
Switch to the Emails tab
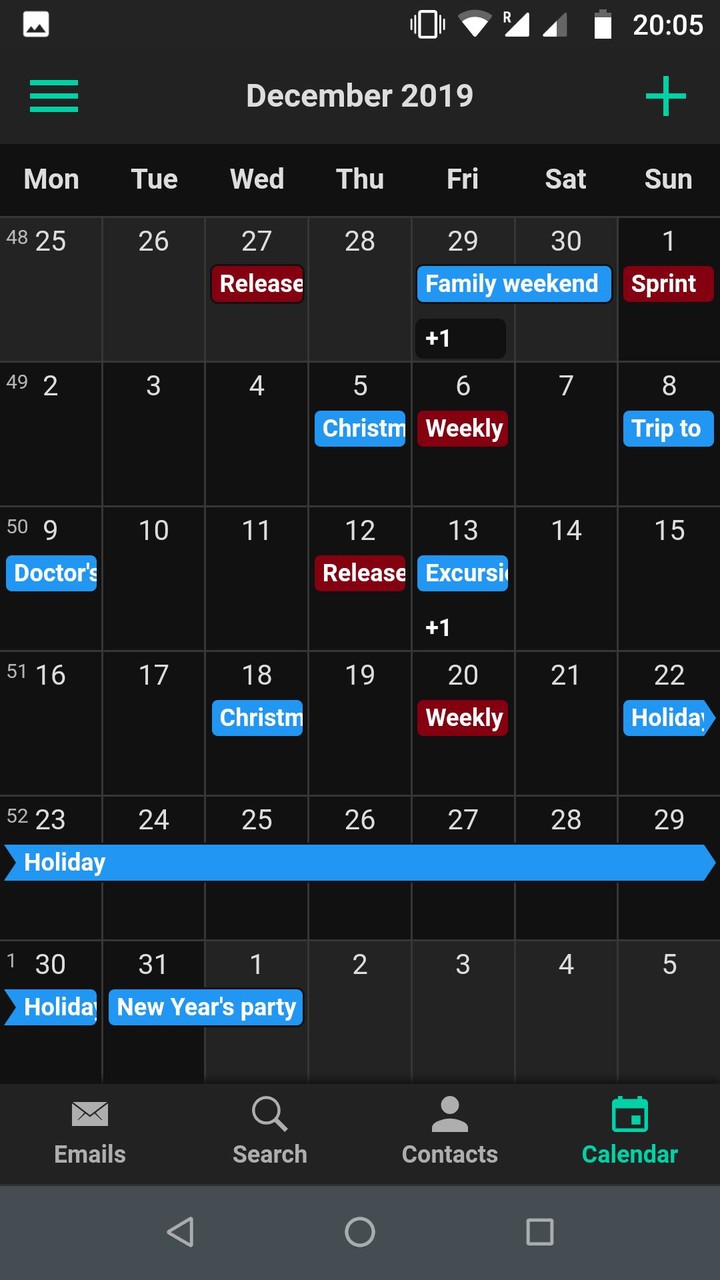point(90,1133)
